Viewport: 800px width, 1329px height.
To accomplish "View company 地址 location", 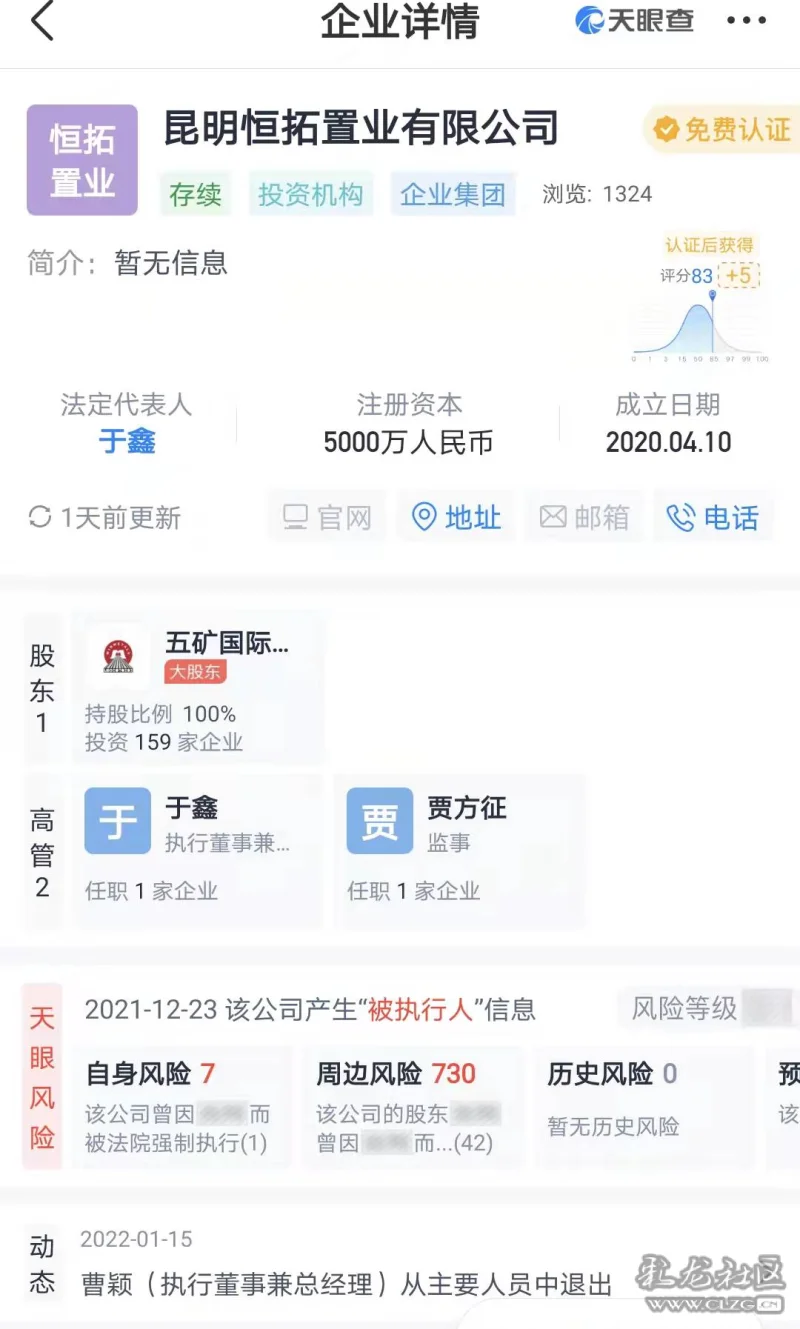I will 456,517.
